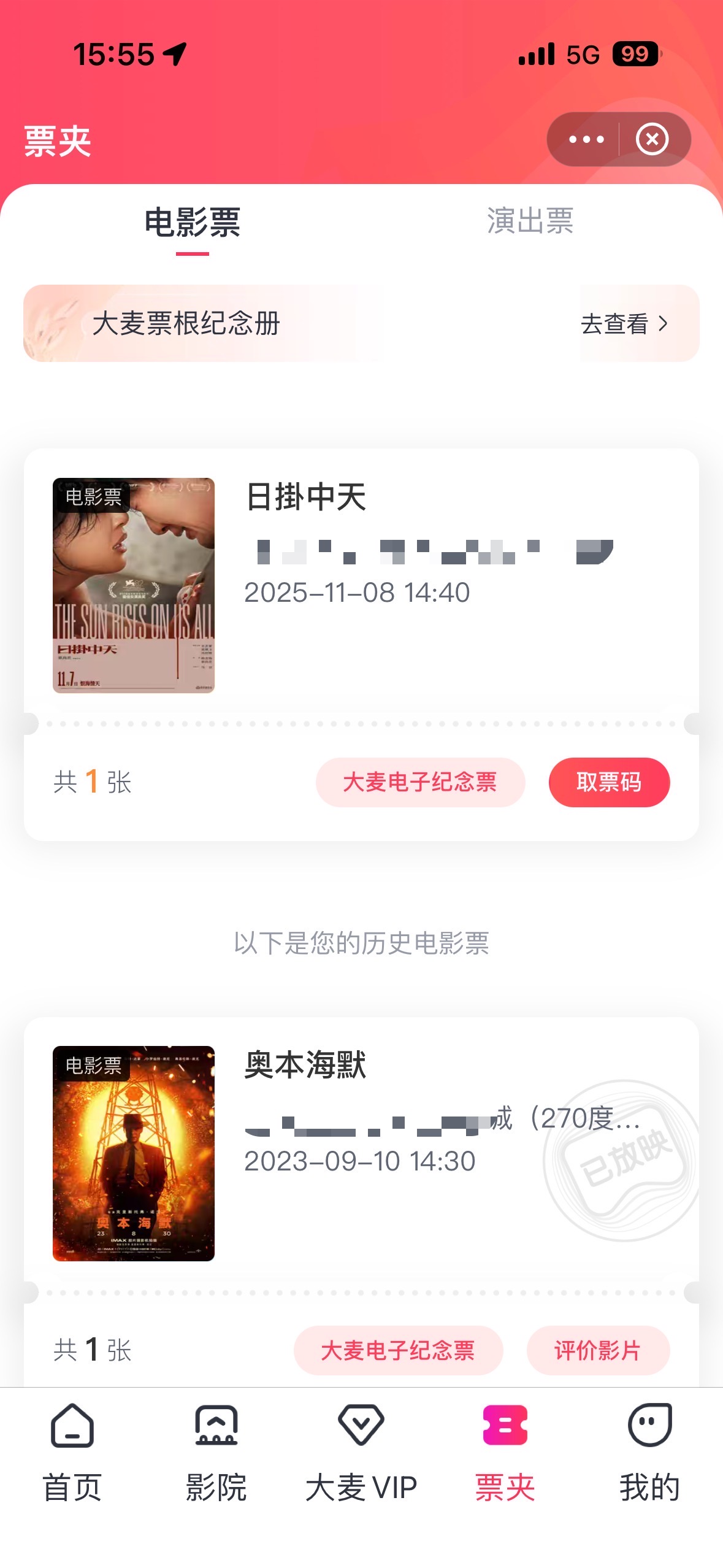The height and width of the screenshot is (1568, 723).
Task: Select the 电影票 tab
Action: point(193,222)
